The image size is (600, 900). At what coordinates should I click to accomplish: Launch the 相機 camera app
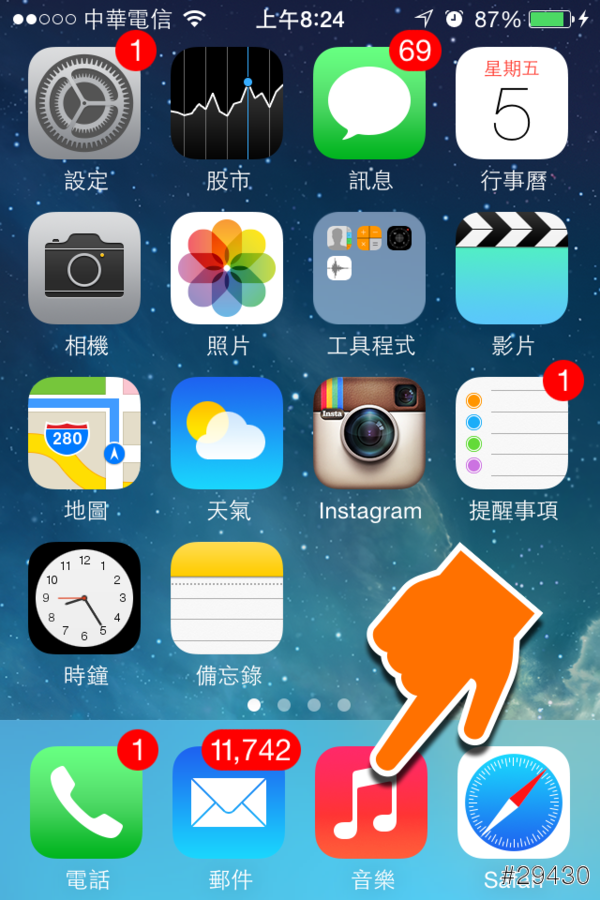point(84,268)
